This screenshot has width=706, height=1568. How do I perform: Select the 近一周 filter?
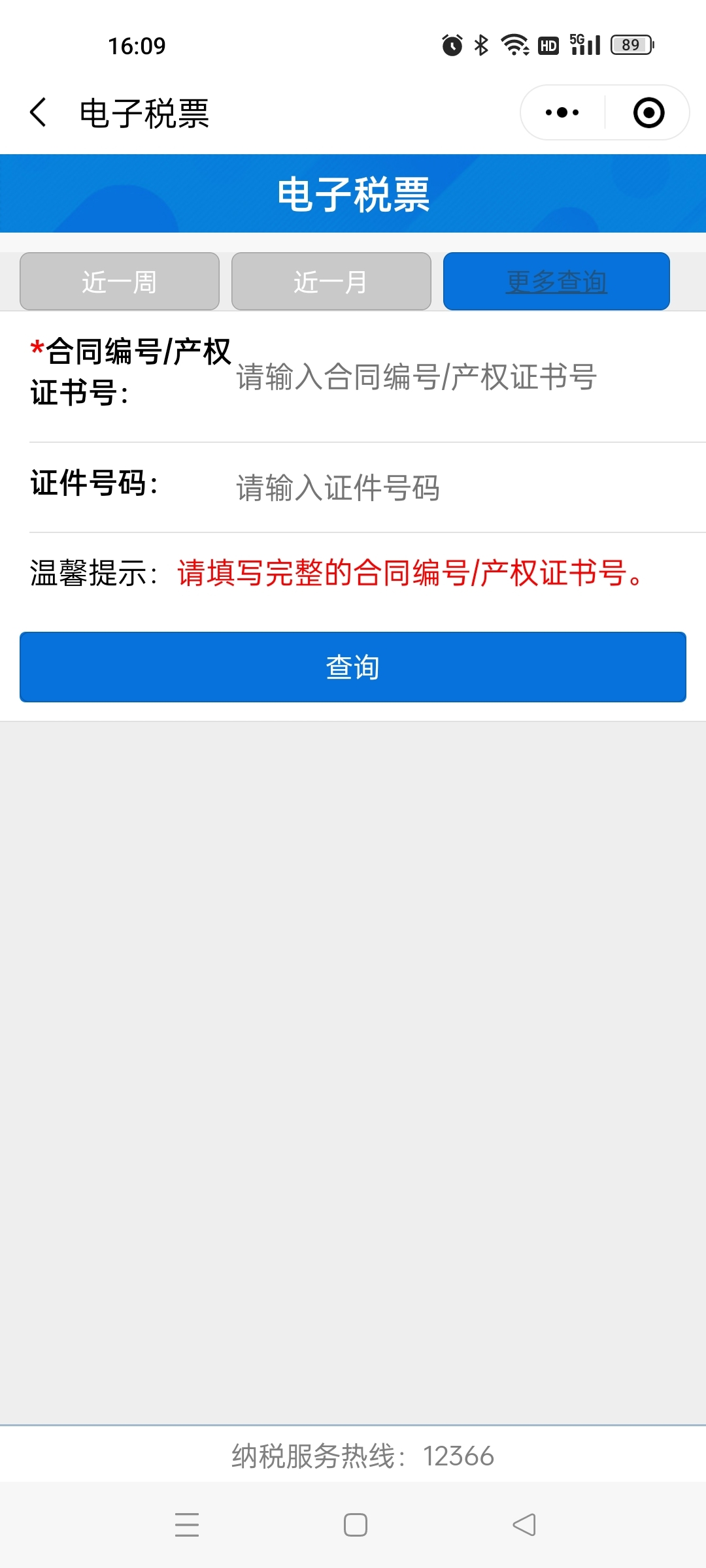click(120, 282)
